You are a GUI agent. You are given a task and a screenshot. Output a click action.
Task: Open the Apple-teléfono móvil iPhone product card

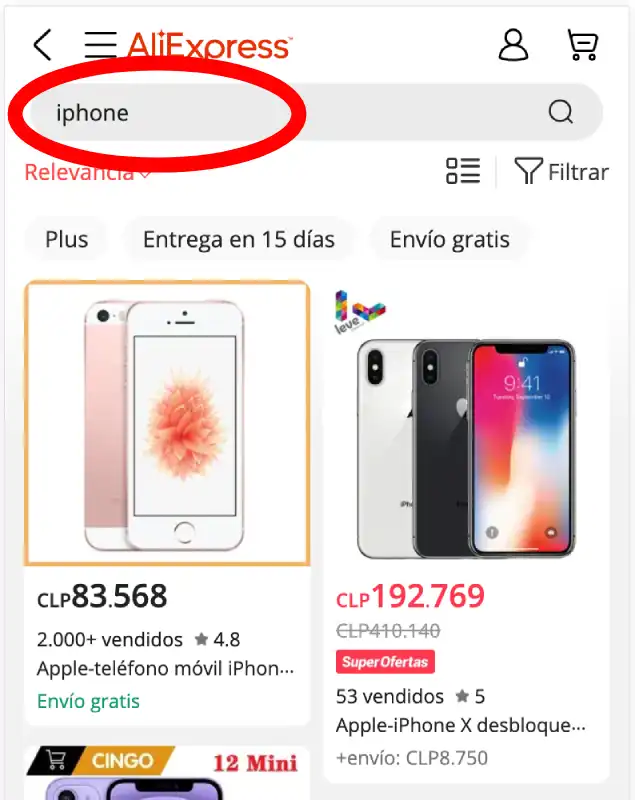coord(167,500)
